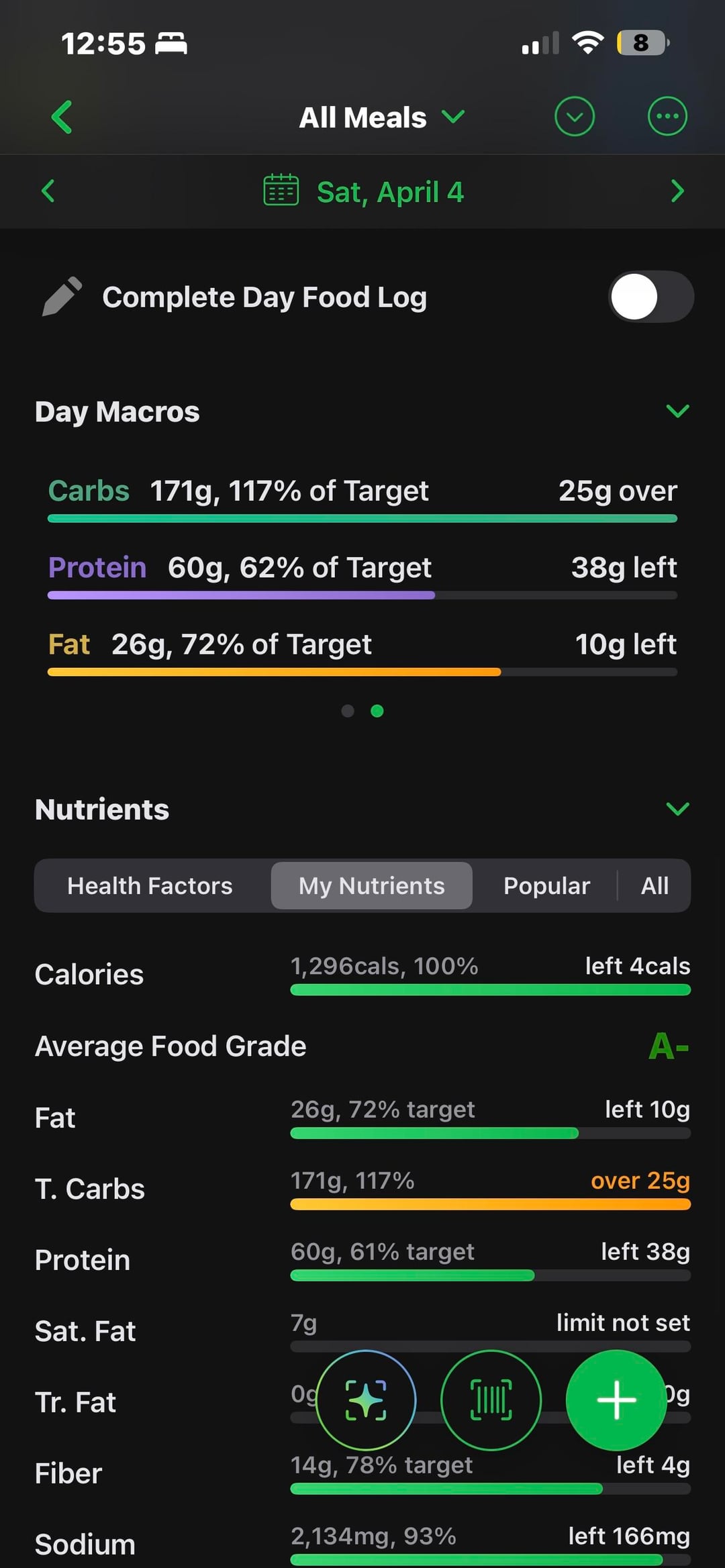Add a food with the plus button
The image size is (725, 1568).
pos(616,1400)
